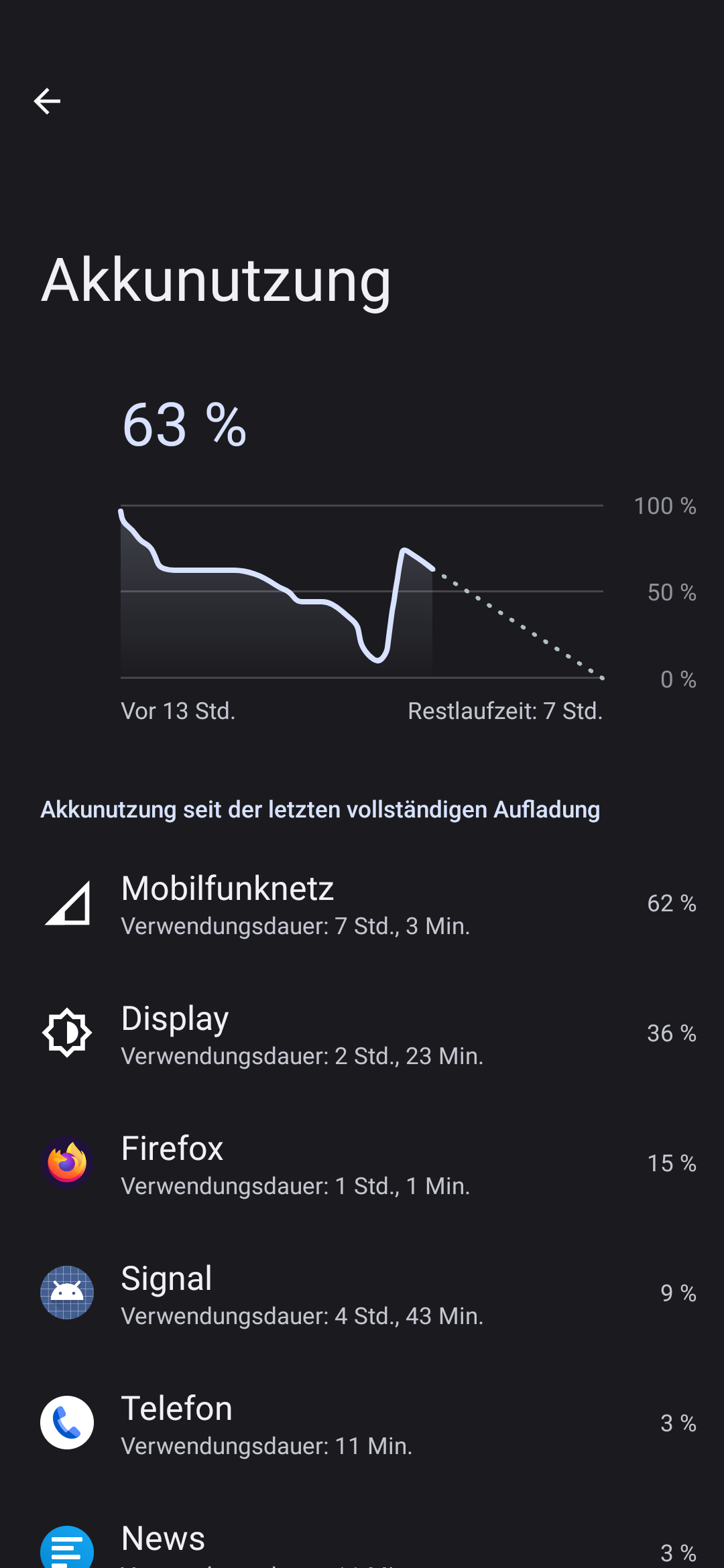This screenshot has height=1568, width=724.
Task: Go back using the arrow icon
Action: click(47, 101)
